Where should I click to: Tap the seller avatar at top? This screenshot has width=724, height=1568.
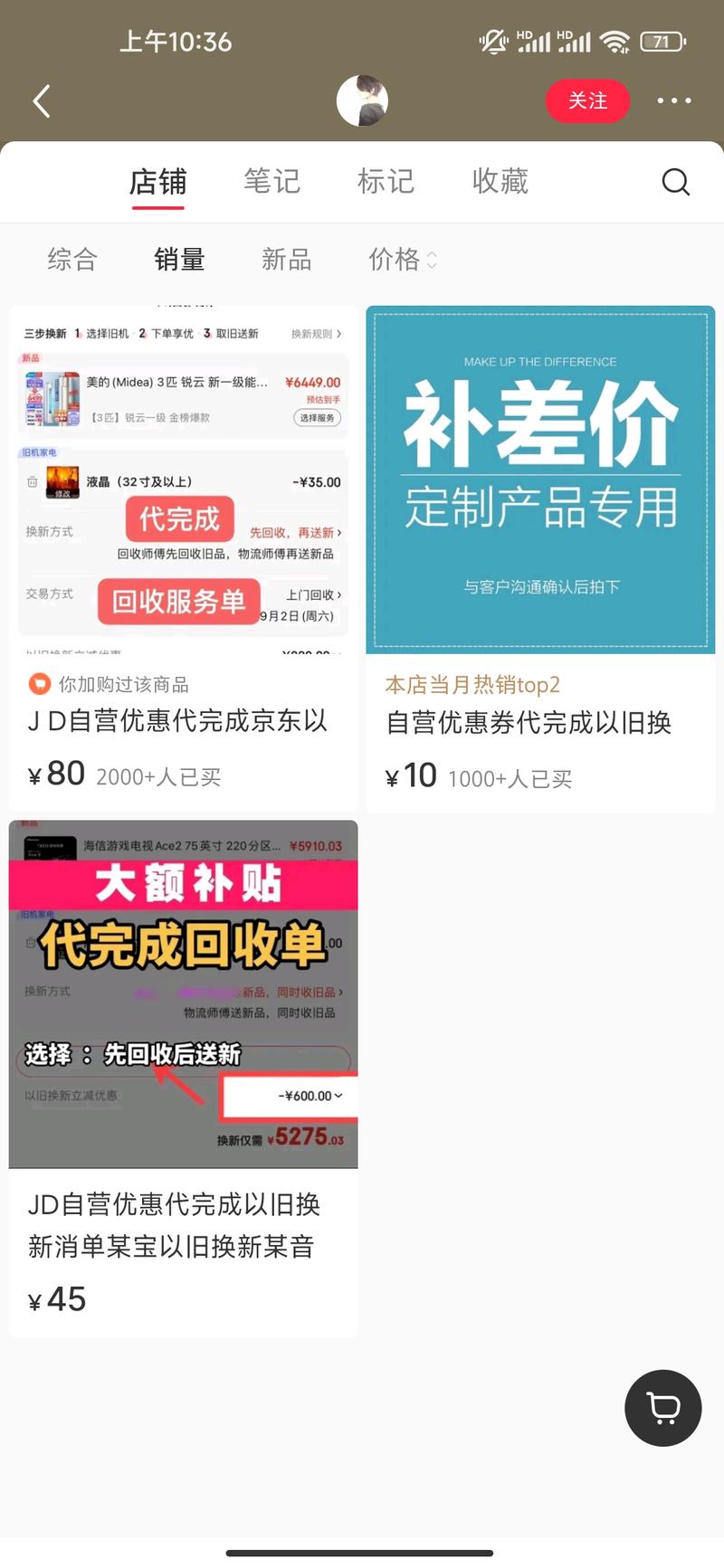pos(362,100)
